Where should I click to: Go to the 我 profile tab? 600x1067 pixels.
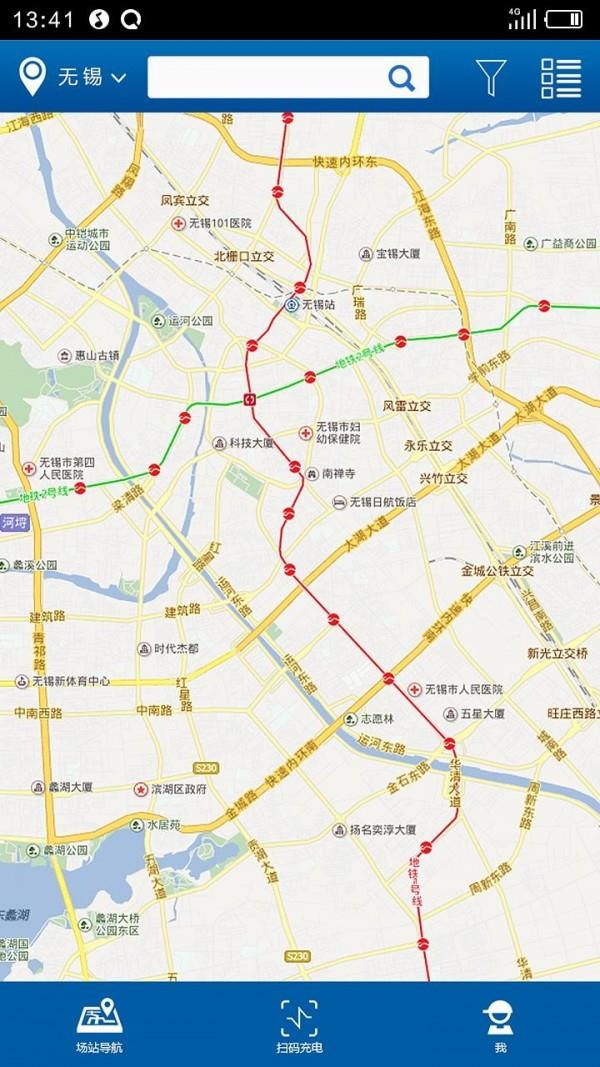coord(500,1025)
